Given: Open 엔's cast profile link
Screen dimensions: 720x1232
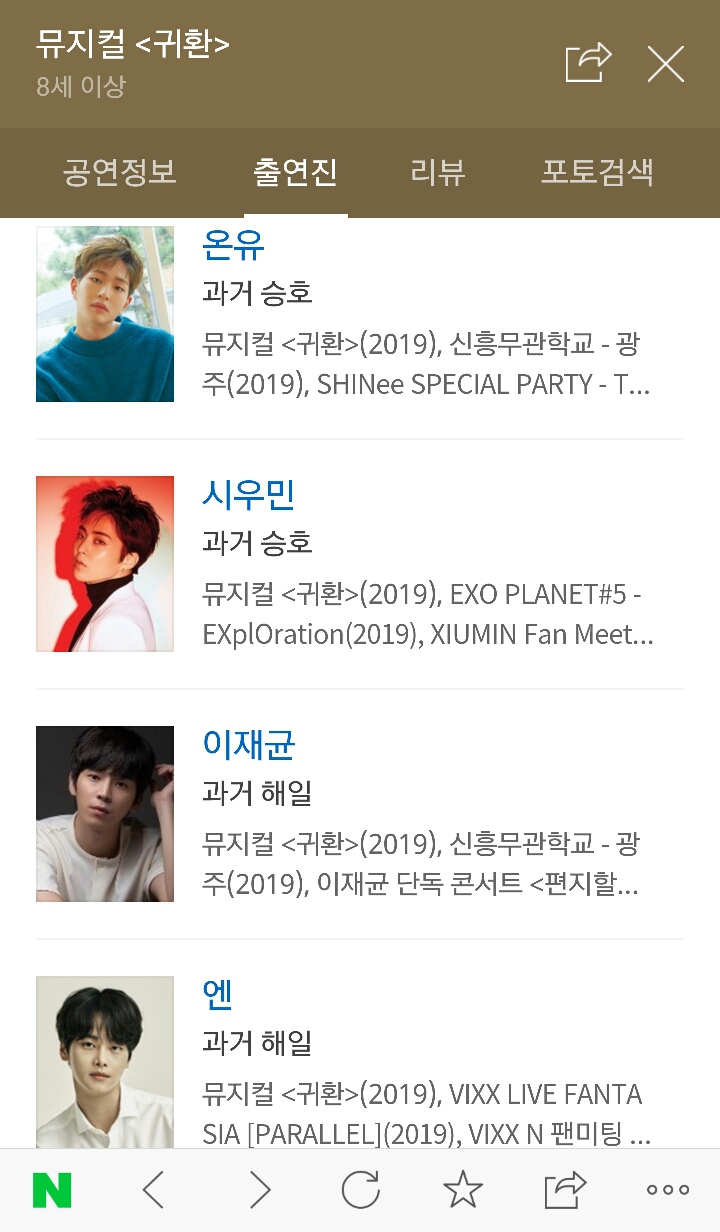Looking at the screenshot, I should pyautogui.click(x=219, y=994).
